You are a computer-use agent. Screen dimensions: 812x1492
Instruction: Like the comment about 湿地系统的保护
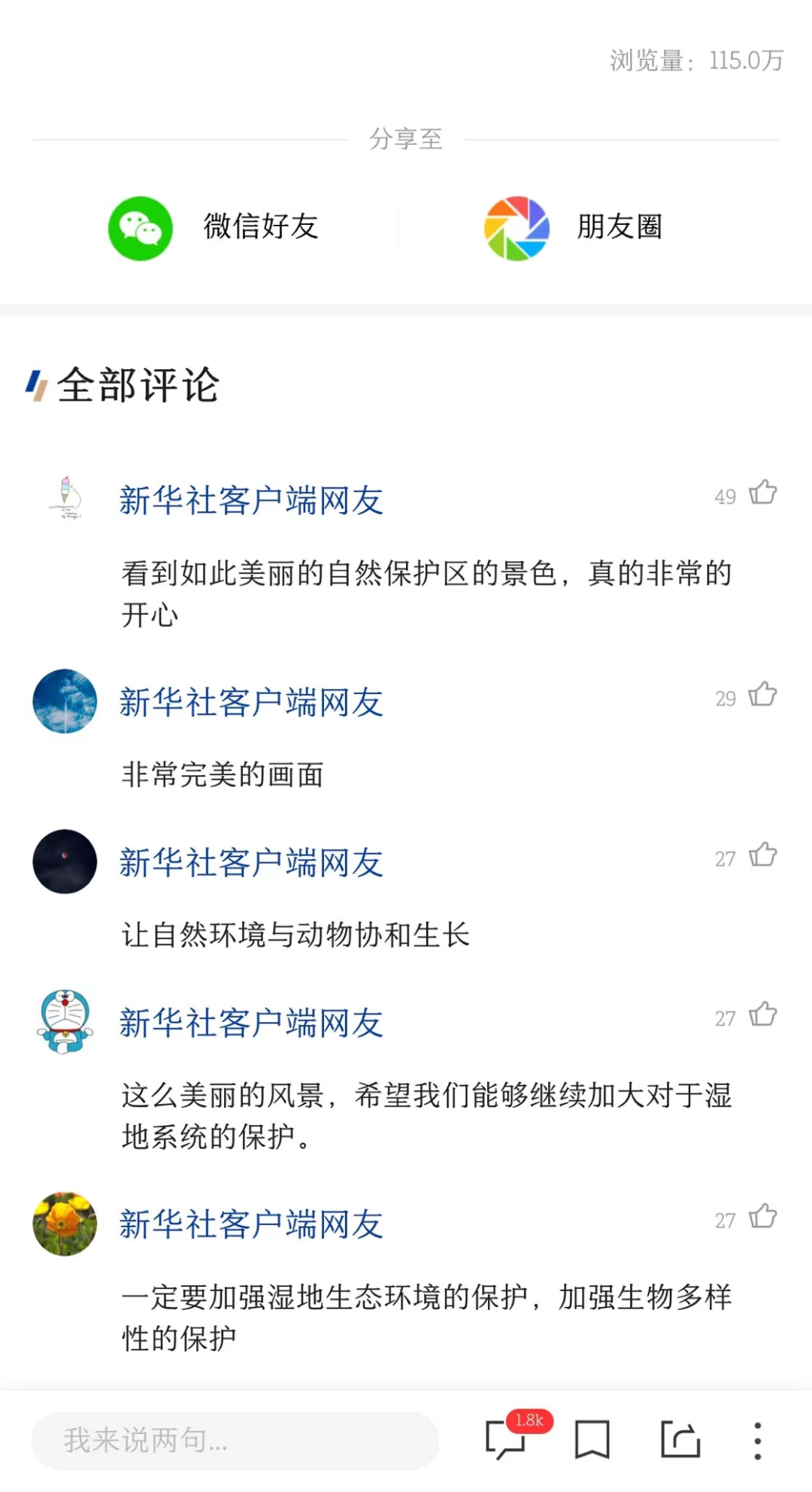pos(762,1016)
